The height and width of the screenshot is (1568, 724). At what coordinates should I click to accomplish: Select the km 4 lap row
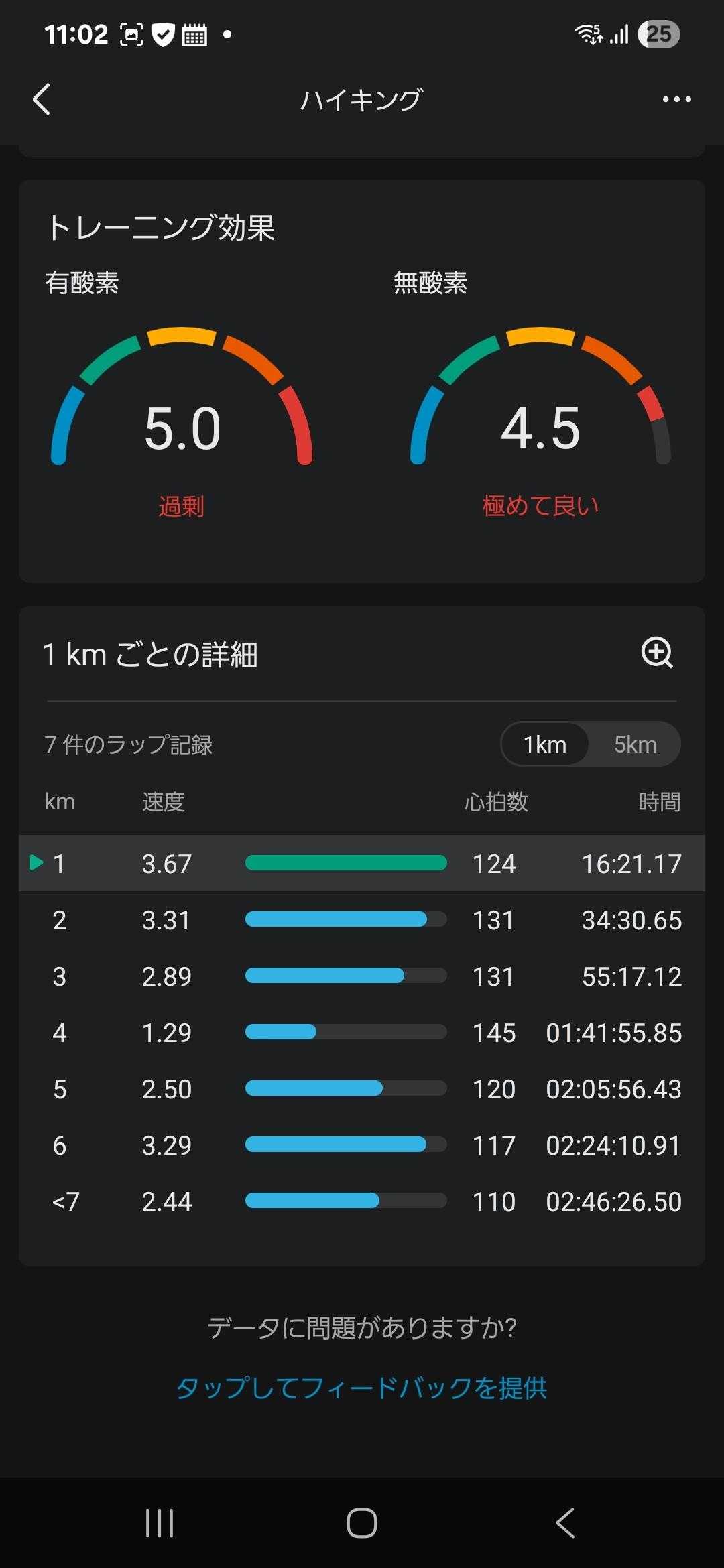click(362, 1033)
